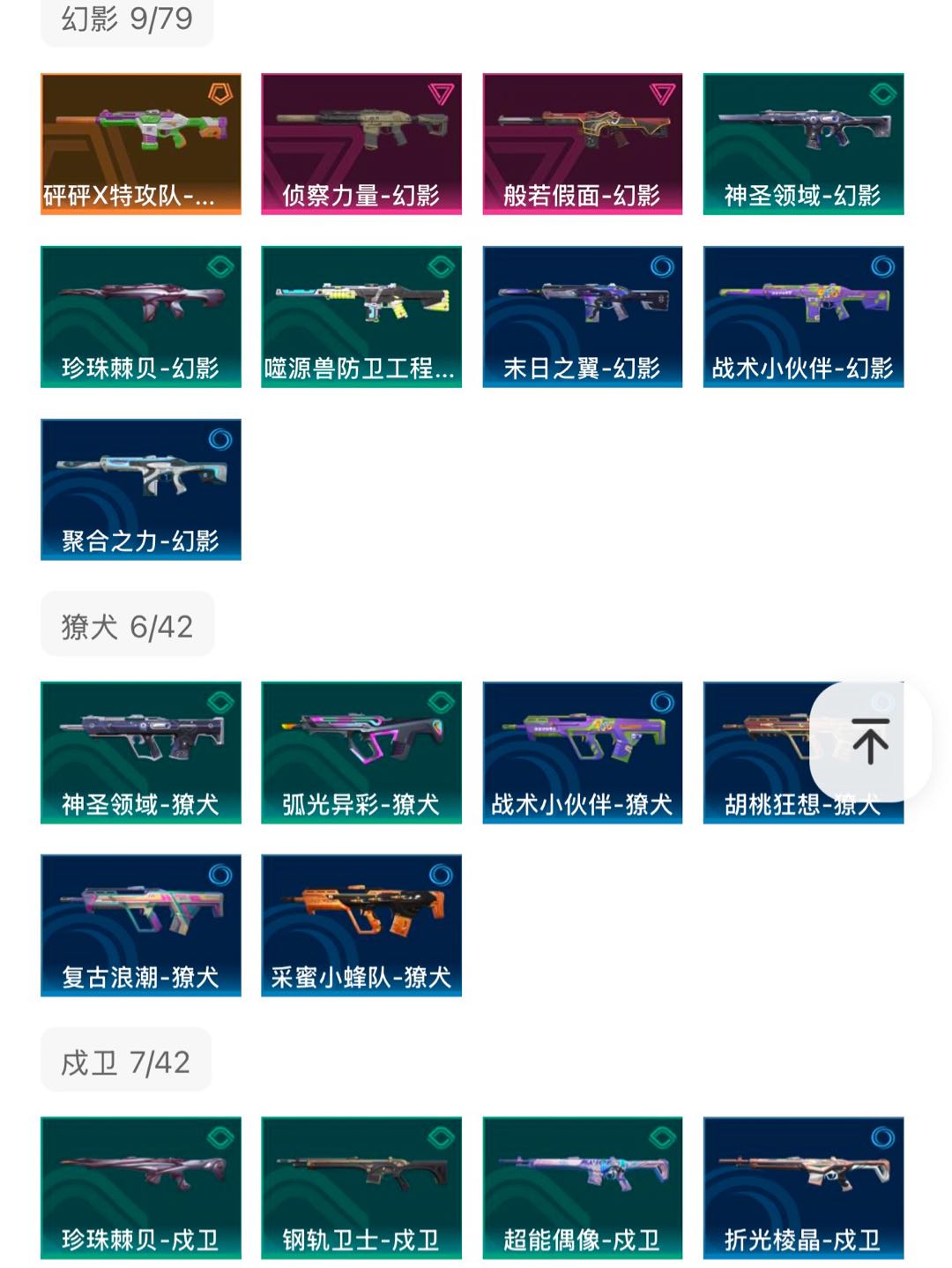This screenshot has height=1268, width=952.
Task: Tap the scroll-to-top arrow button
Action: pyautogui.click(x=869, y=741)
